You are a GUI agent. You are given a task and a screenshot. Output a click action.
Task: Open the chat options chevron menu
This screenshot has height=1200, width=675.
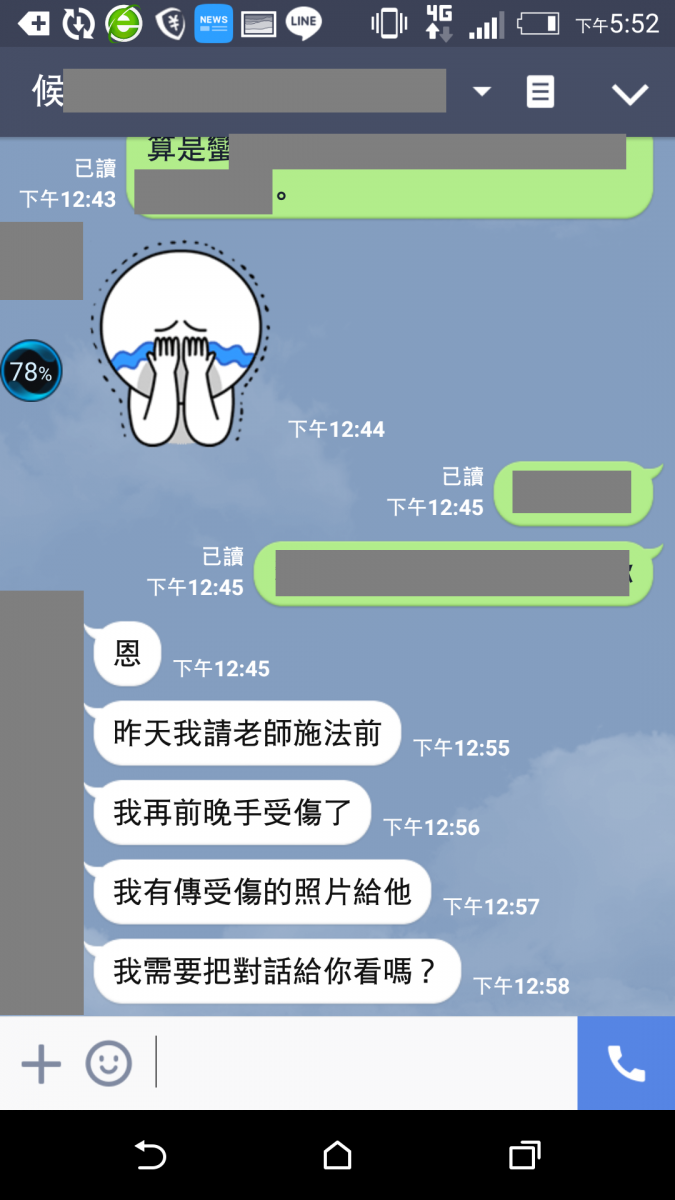pyautogui.click(x=630, y=93)
